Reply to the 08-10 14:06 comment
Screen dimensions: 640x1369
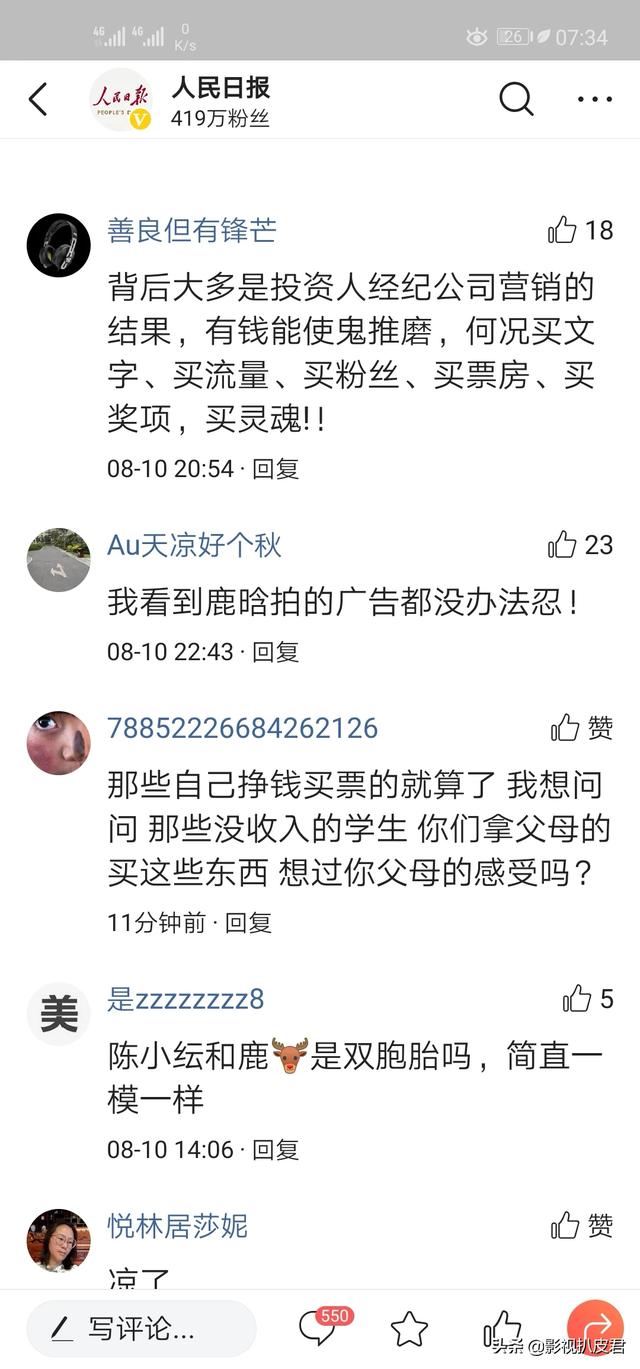tap(275, 1150)
